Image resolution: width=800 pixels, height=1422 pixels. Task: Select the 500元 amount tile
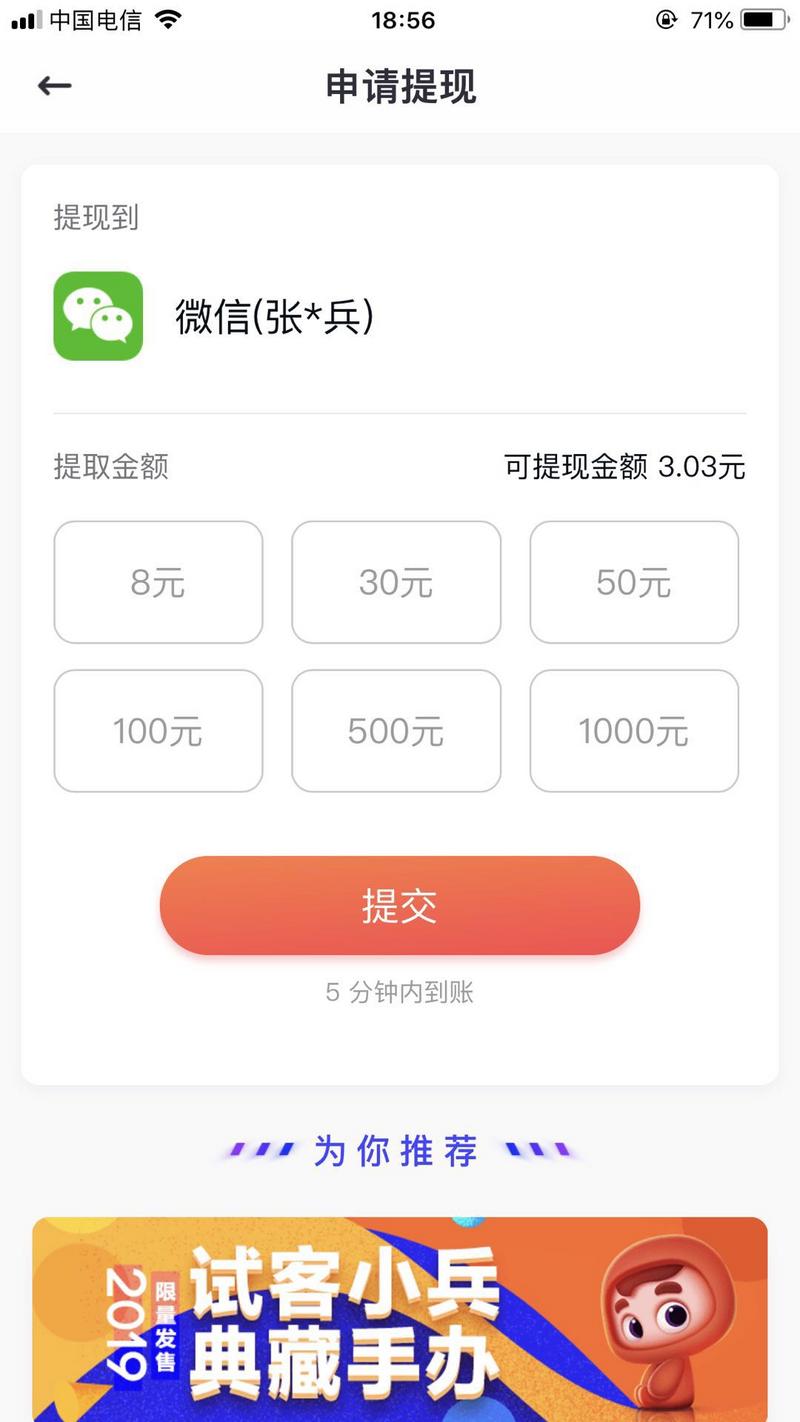tap(396, 730)
